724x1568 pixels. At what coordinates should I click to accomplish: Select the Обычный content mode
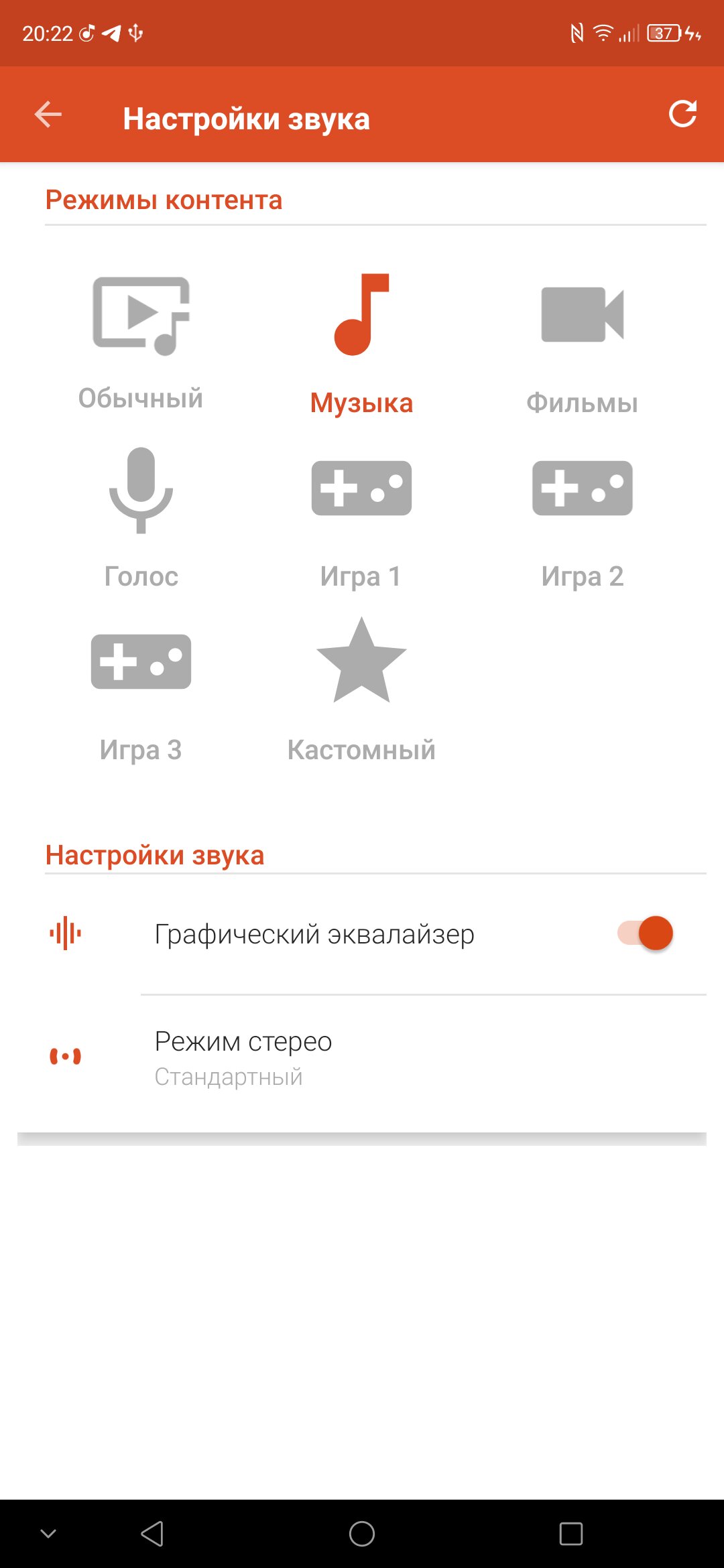tap(141, 342)
